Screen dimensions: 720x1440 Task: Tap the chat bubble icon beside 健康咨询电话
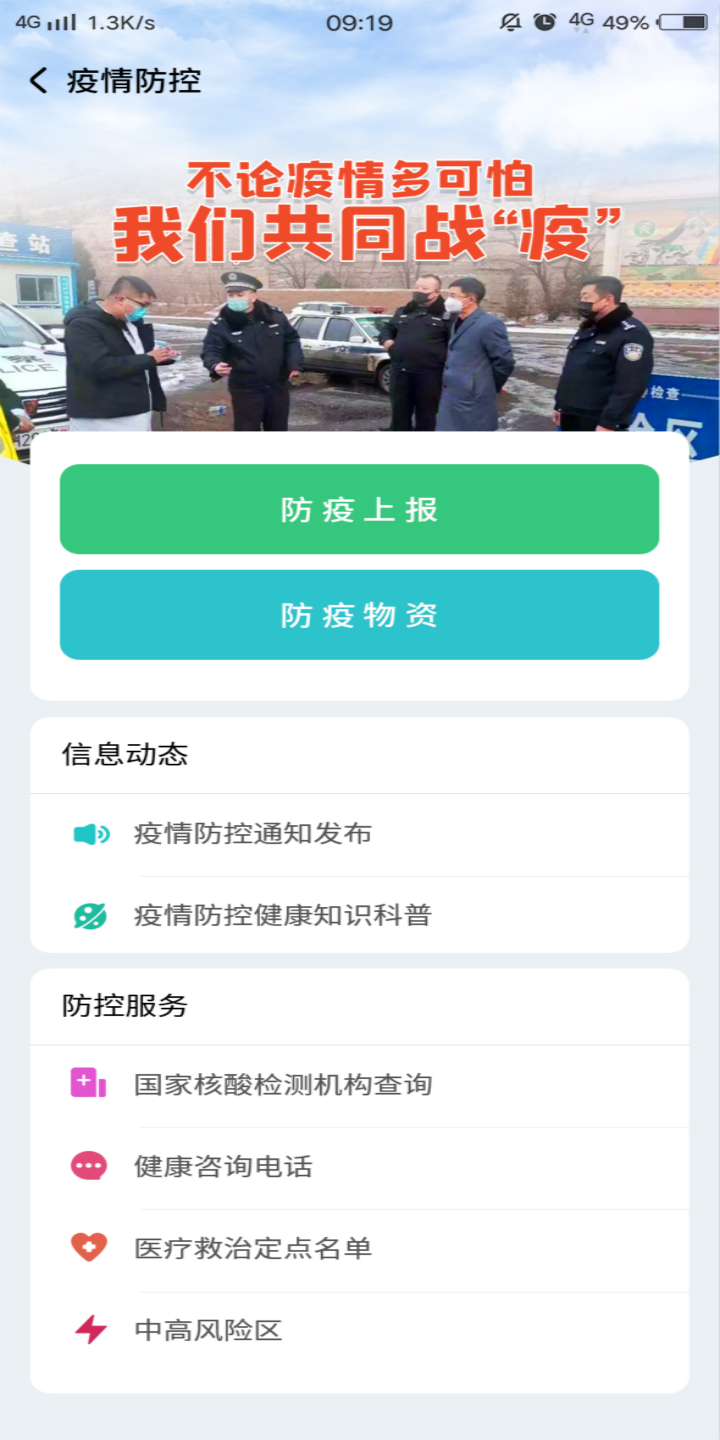(x=89, y=1167)
